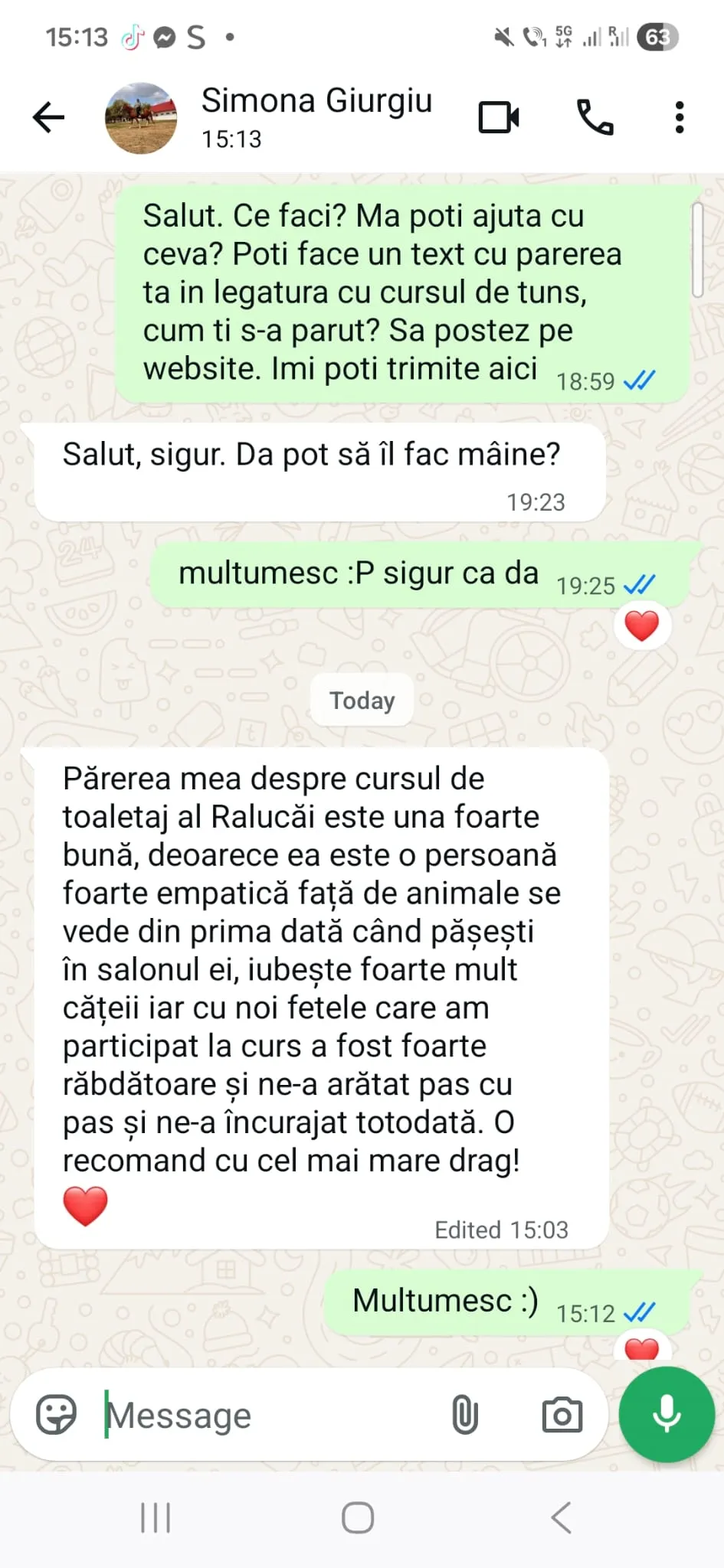Open Simona Giurgiu's profile picture
Screen dimensions: 724x1568
point(141,116)
